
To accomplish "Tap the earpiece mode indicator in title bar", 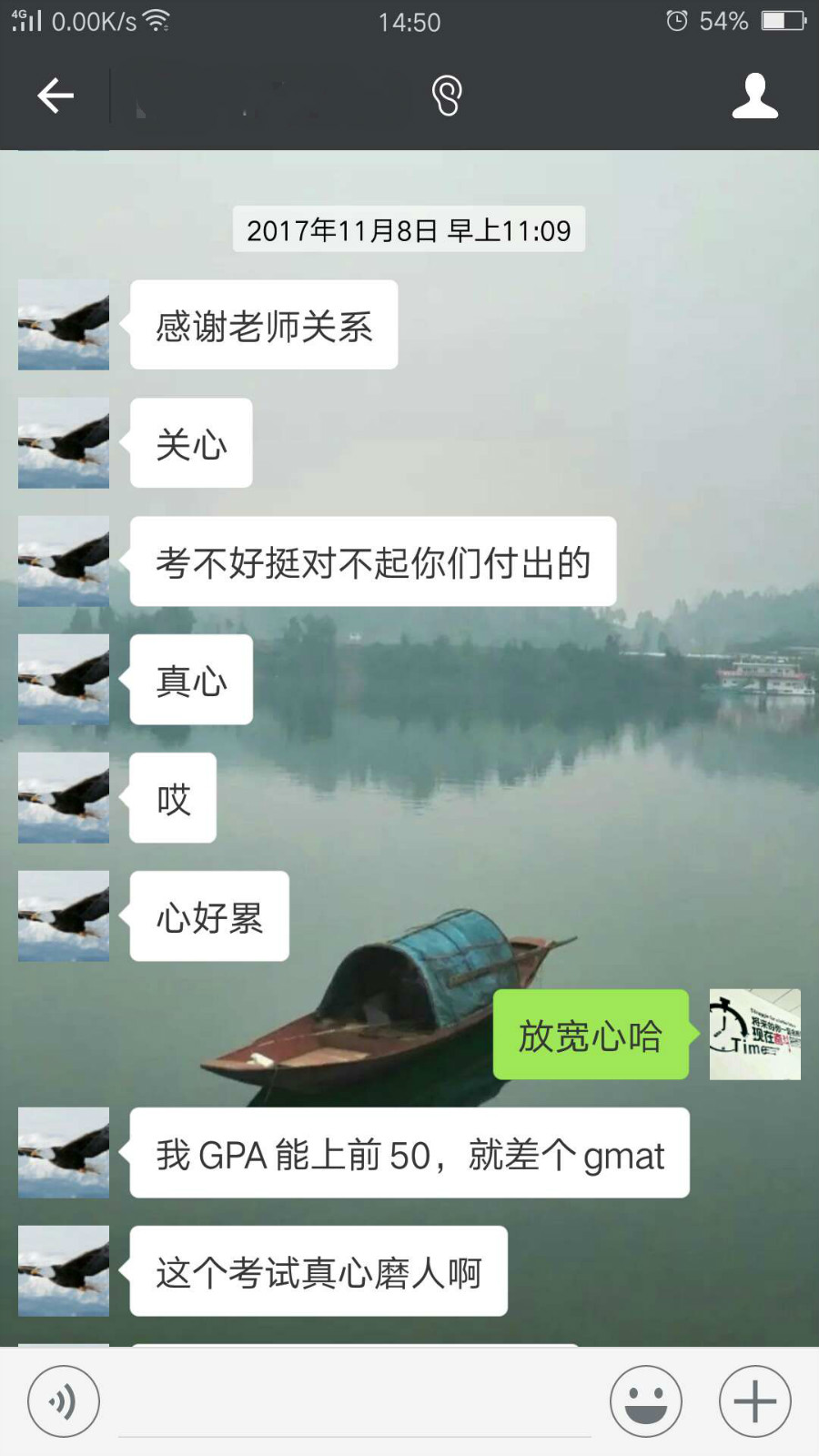I will click(x=445, y=96).
